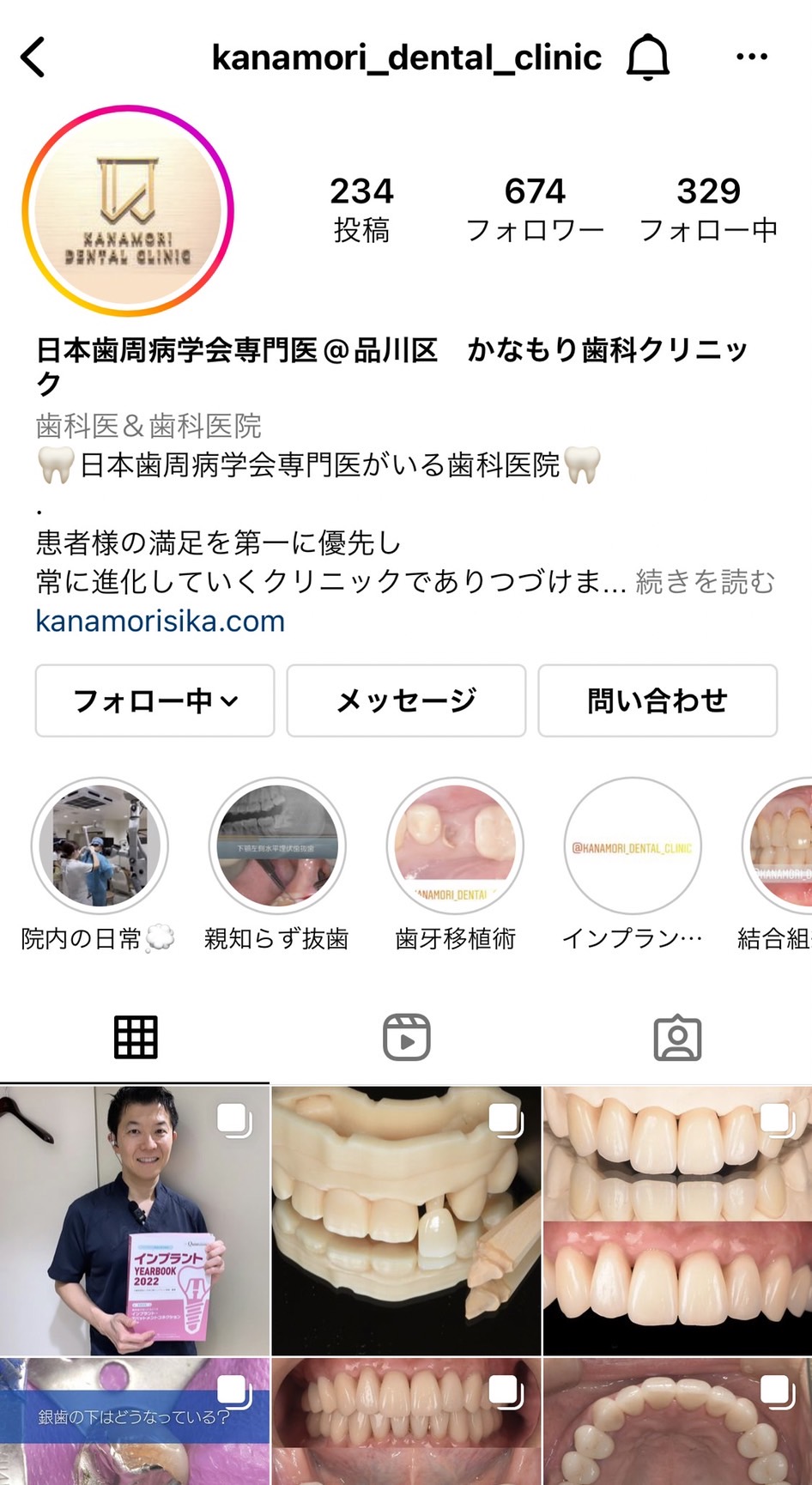This screenshot has height=1485, width=812.
Task: Go back using the top-left arrow
Action: click(33, 58)
